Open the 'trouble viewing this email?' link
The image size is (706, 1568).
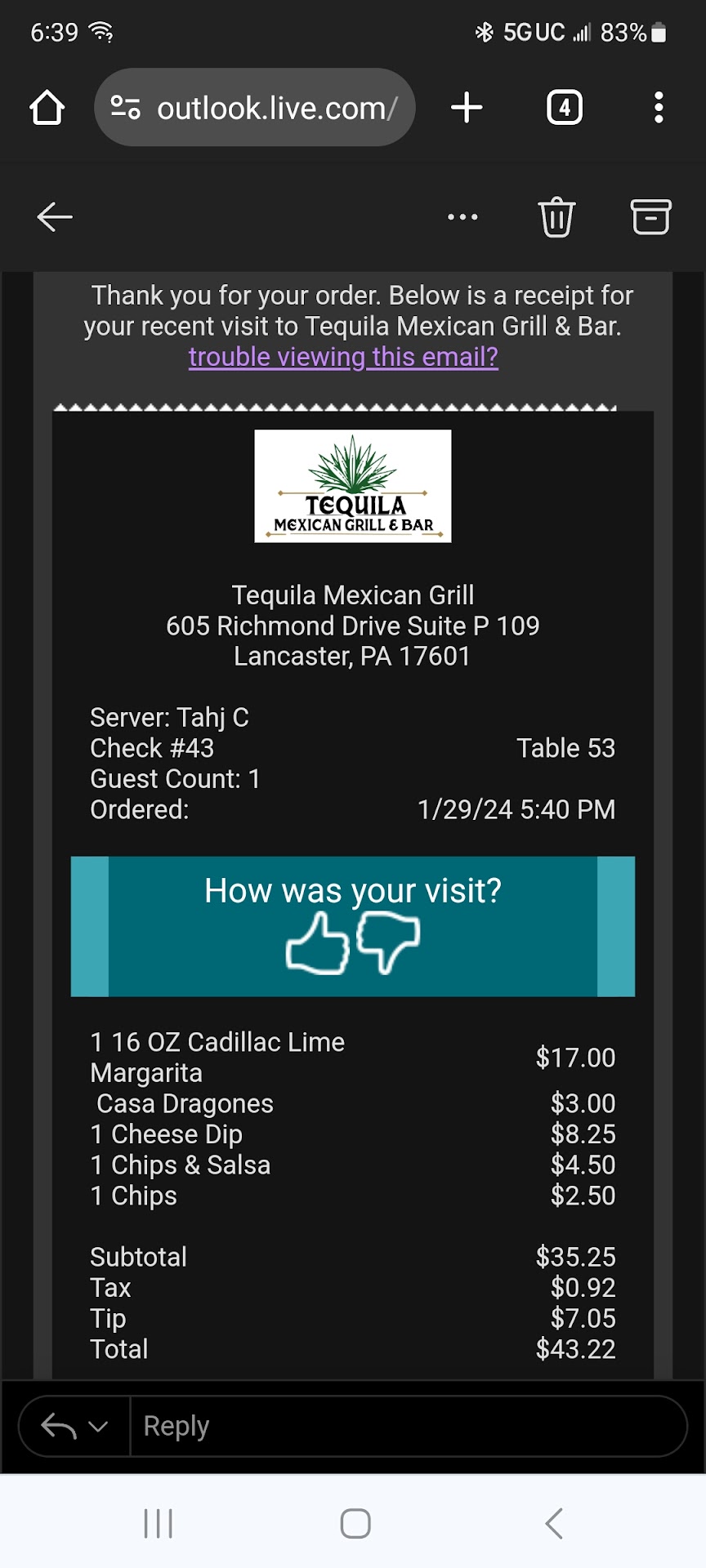point(343,357)
